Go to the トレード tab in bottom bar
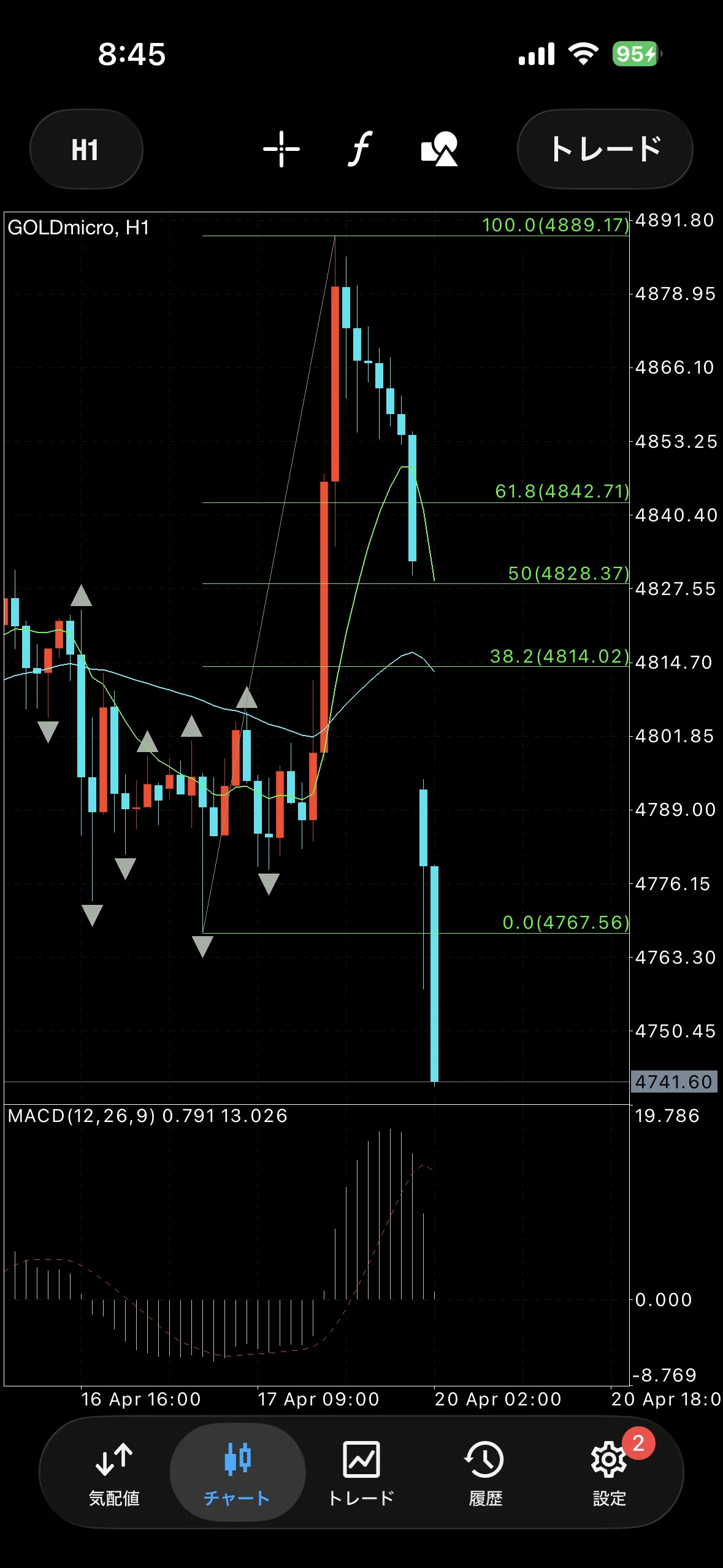The height and width of the screenshot is (1568, 723). point(361,1474)
